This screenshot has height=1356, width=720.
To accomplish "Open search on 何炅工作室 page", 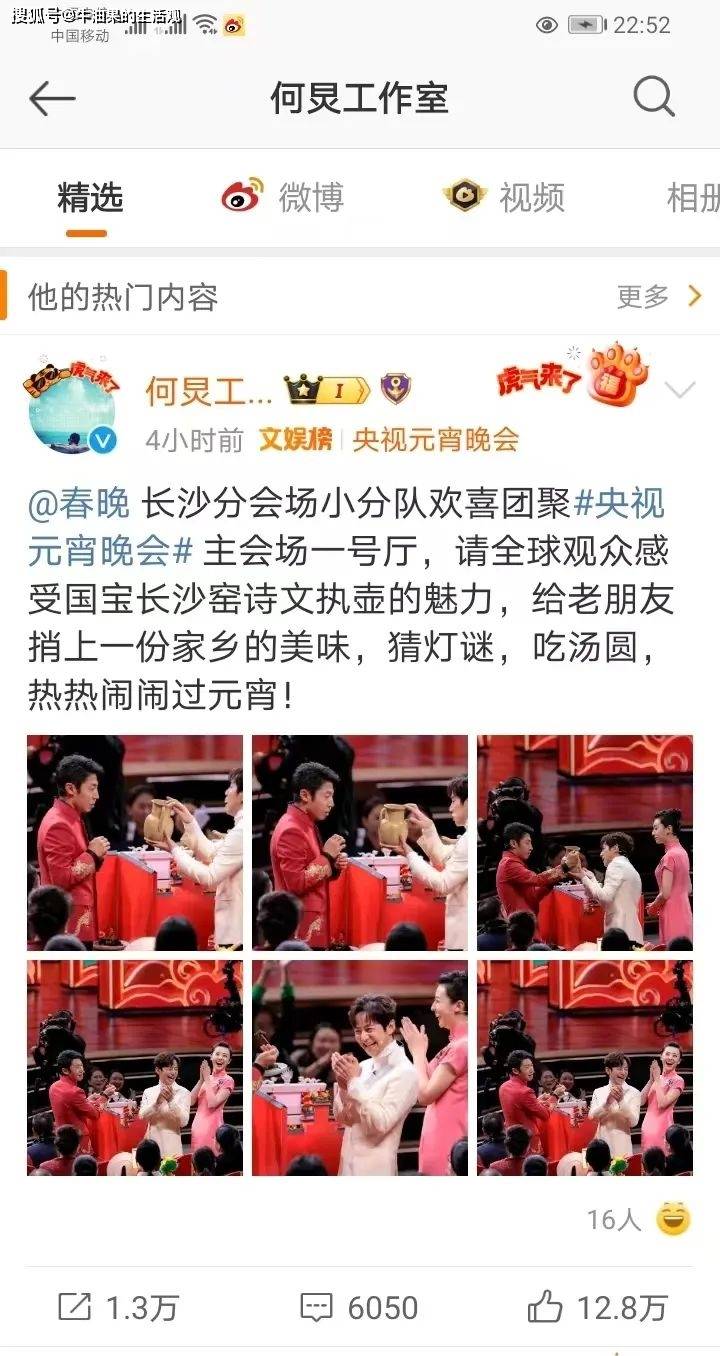I will pyautogui.click(x=655, y=98).
